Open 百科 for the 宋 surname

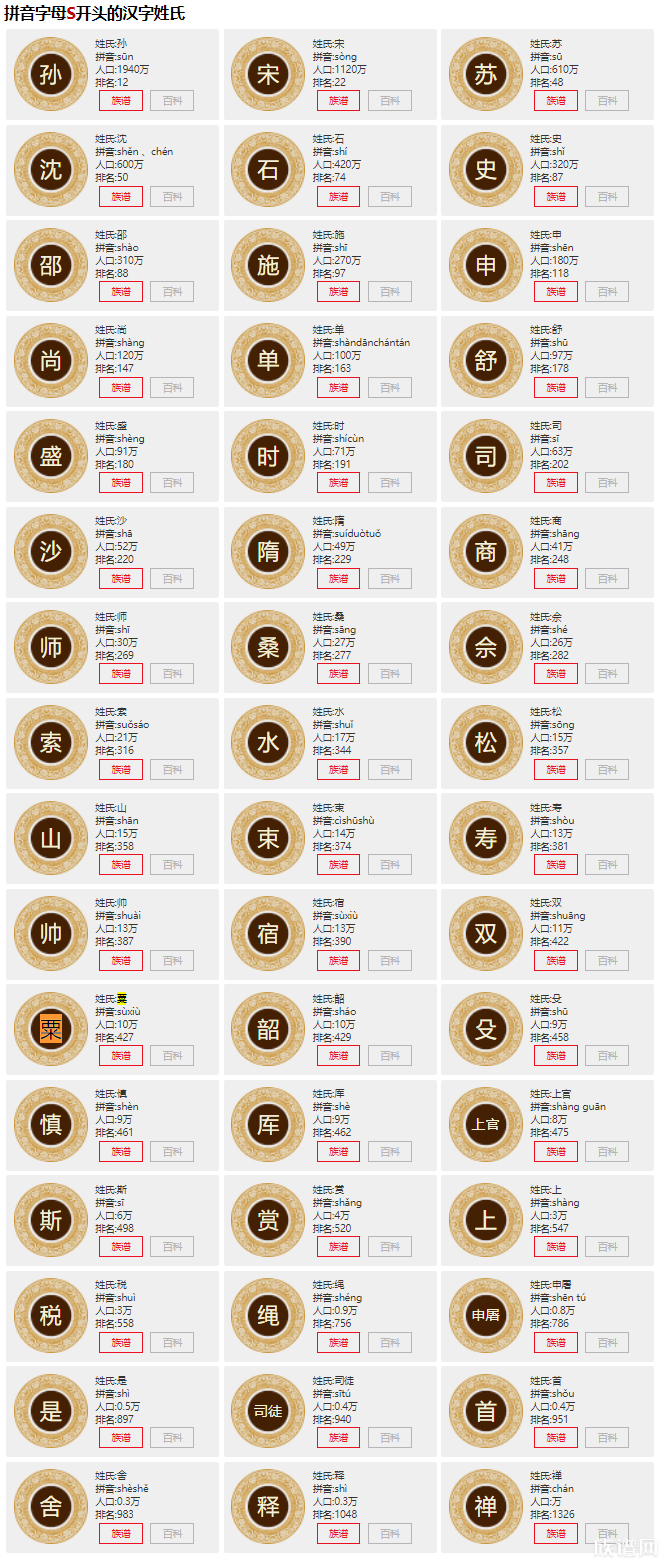389,101
